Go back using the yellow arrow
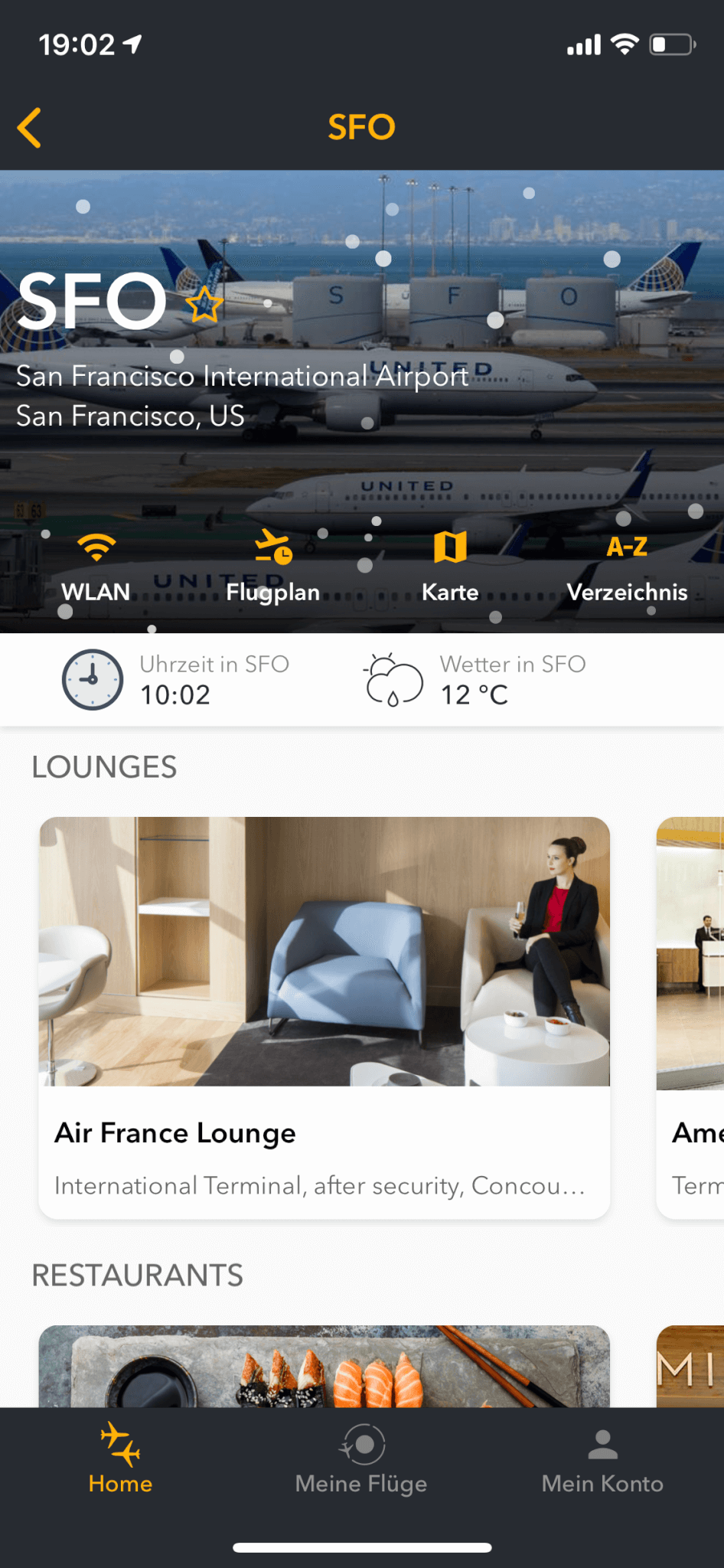This screenshot has height=1568, width=724. [x=31, y=127]
